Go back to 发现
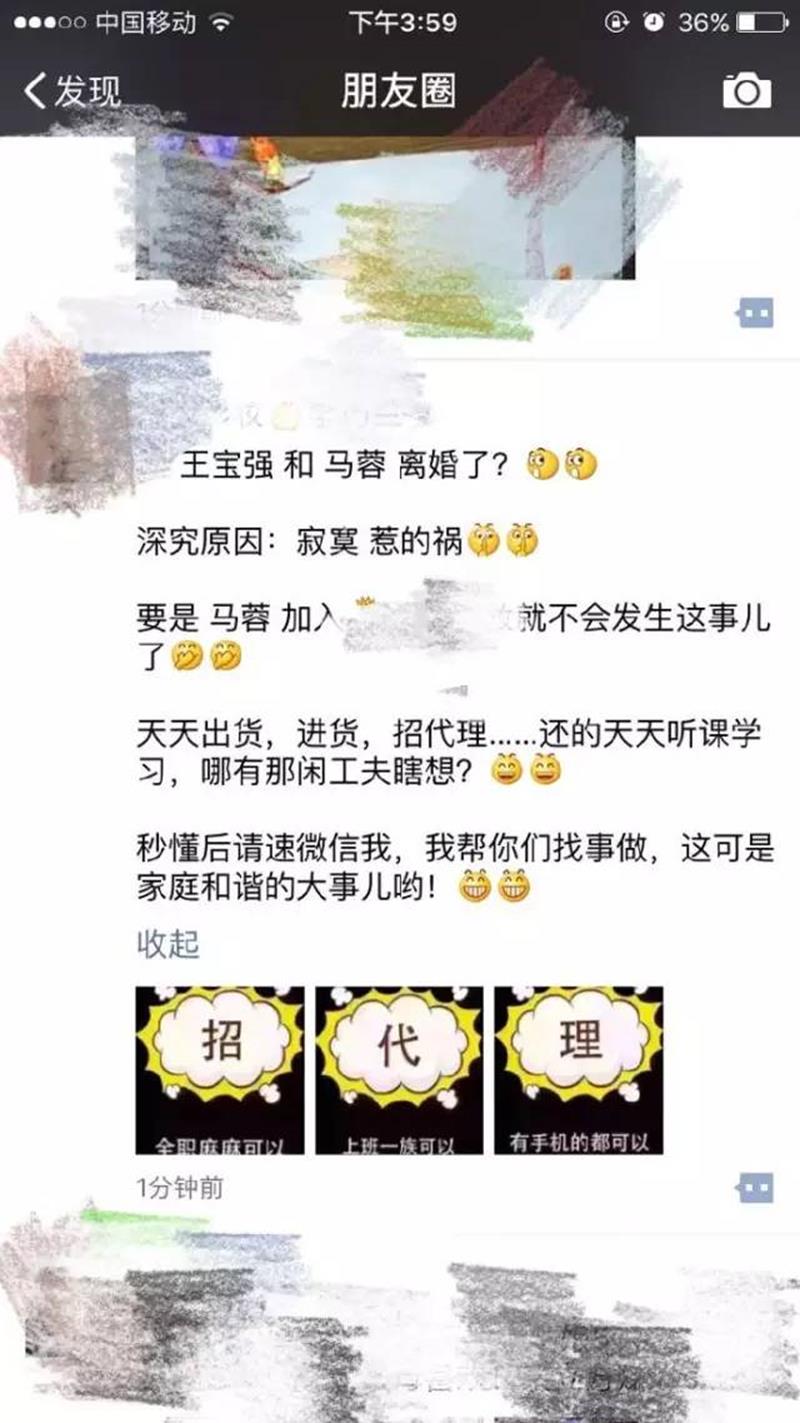Viewport: 800px width, 1423px height. click(72, 91)
